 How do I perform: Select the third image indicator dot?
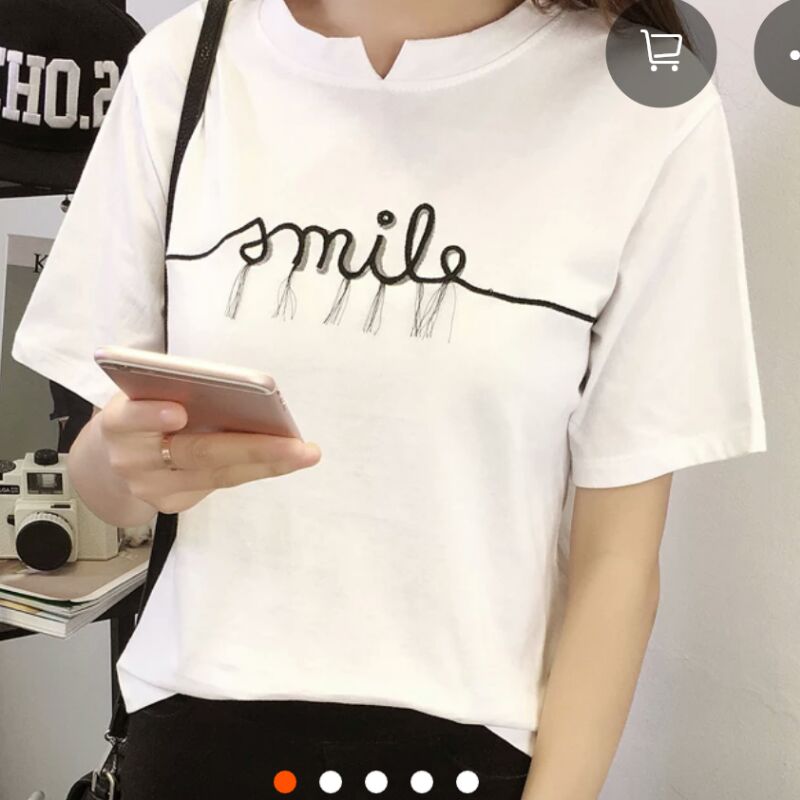click(x=376, y=781)
